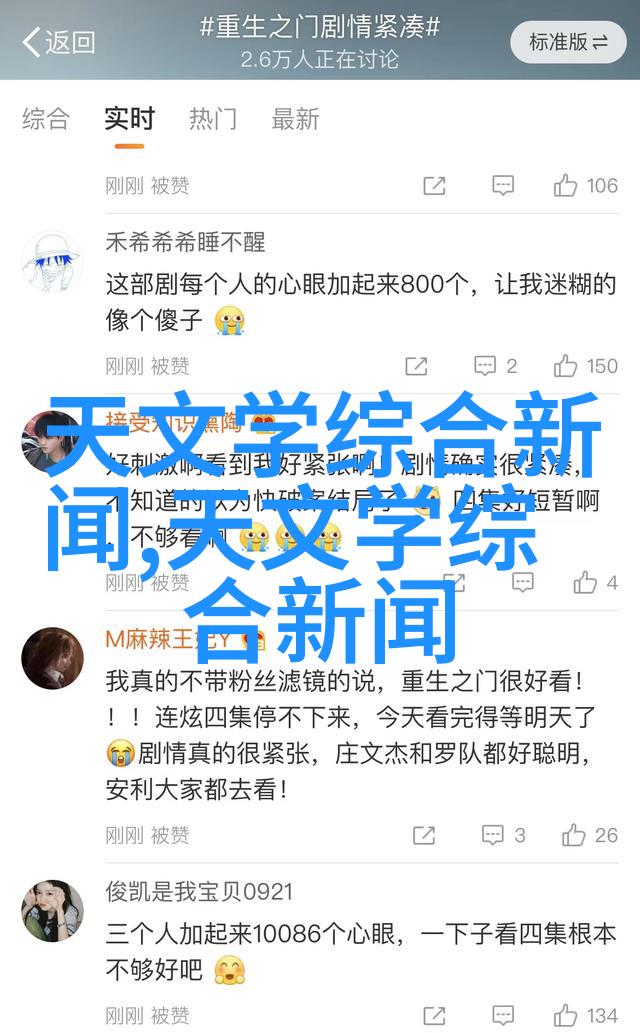Comment on 禾希希睡不醒's post

tap(496, 366)
